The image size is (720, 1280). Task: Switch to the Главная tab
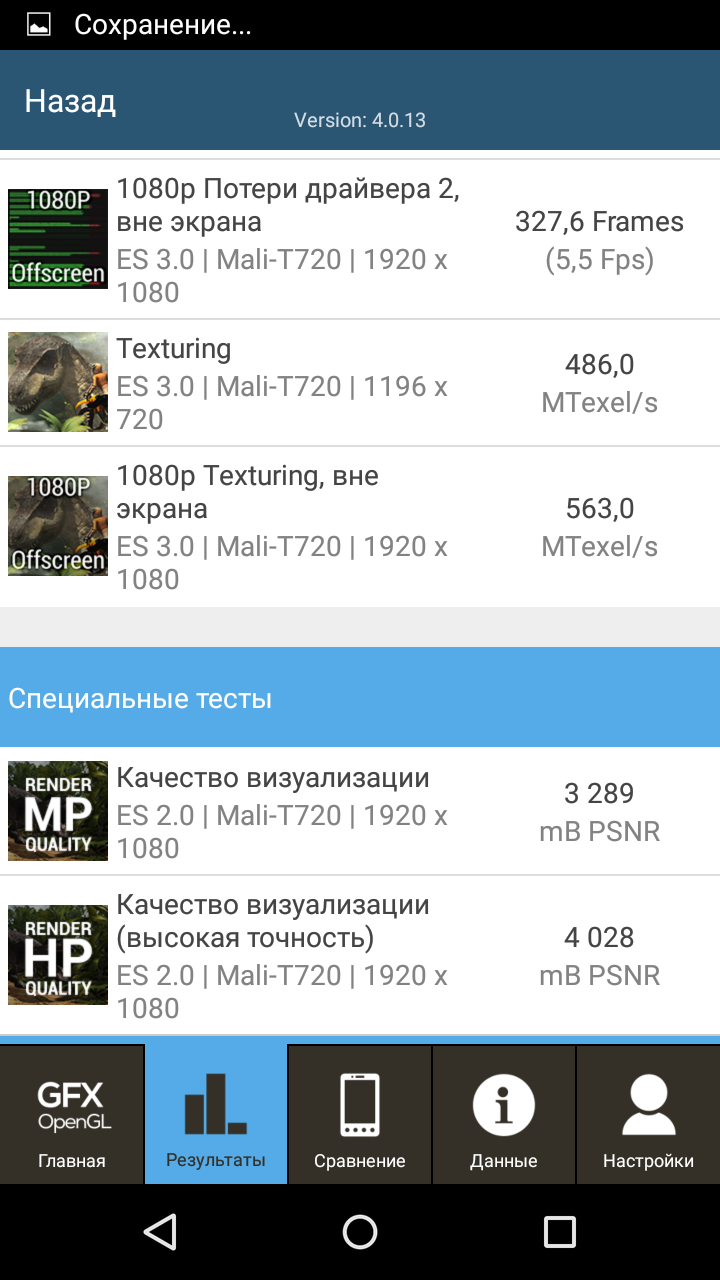click(72, 1115)
